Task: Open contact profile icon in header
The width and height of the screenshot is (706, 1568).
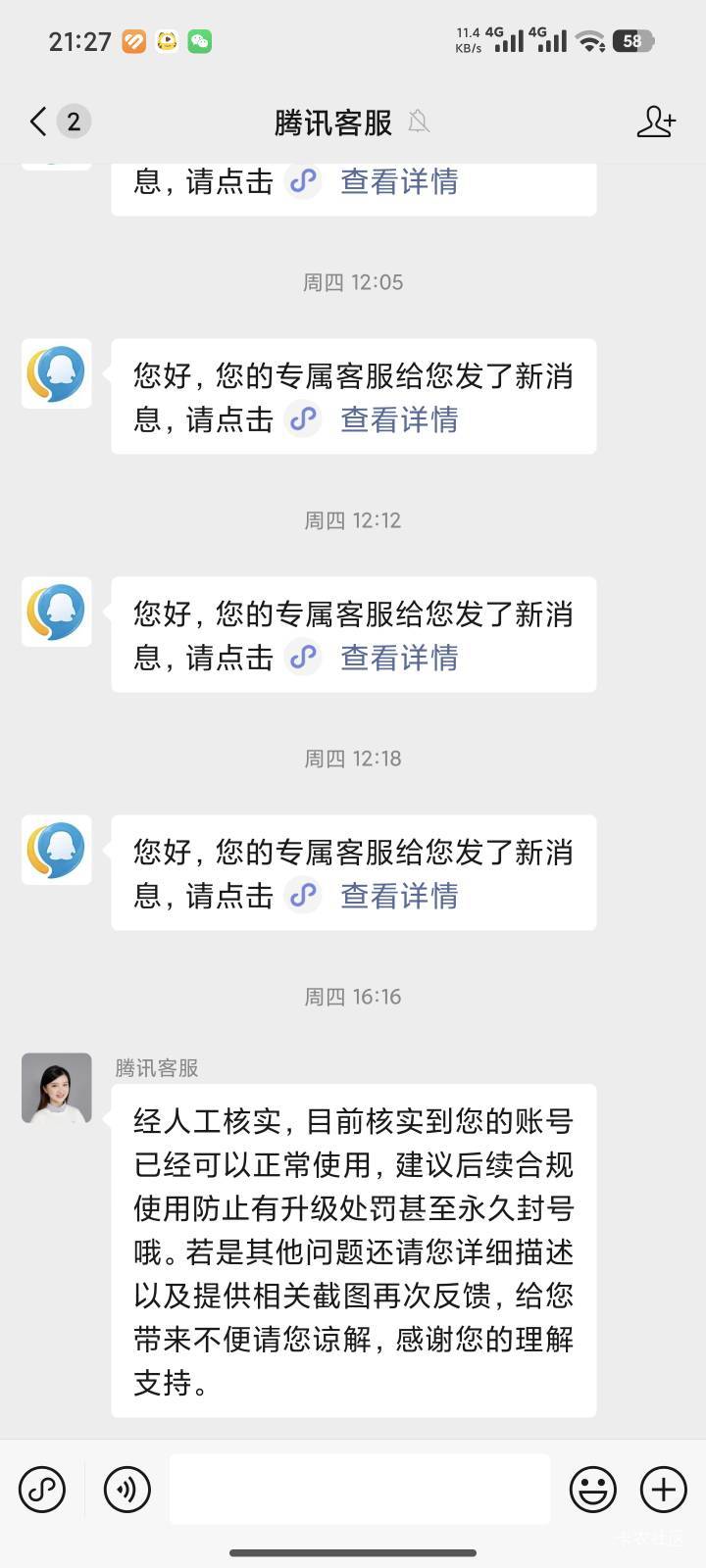Action: pyautogui.click(x=655, y=122)
